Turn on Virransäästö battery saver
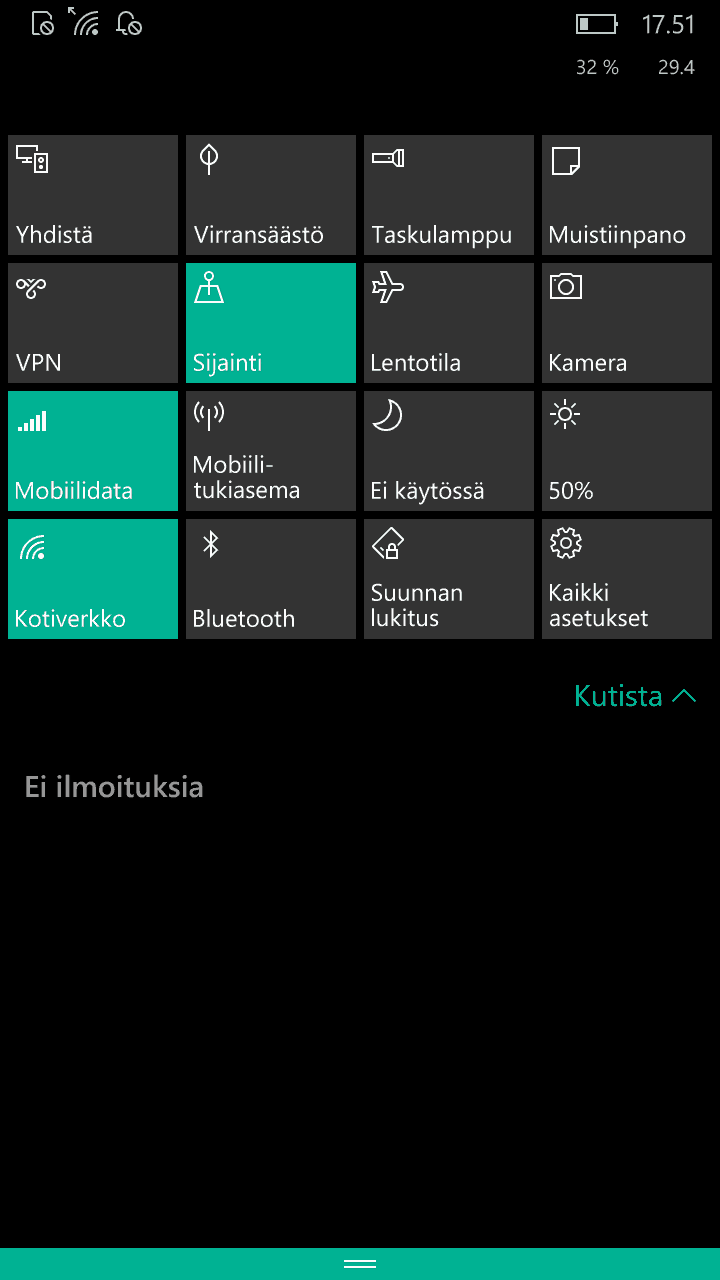Viewport: 720px width, 1280px height. [x=271, y=195]
